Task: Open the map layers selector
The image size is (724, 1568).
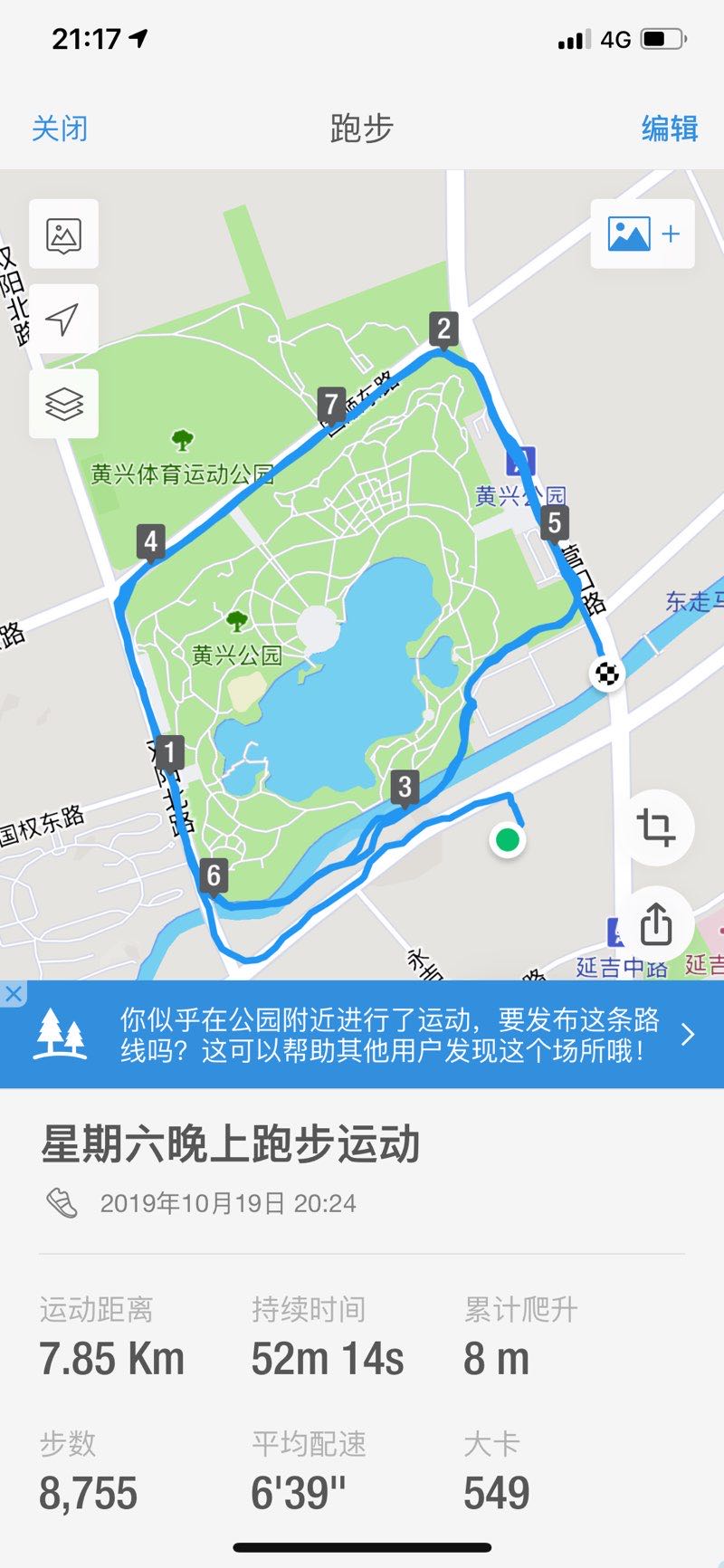Action: [x=63, y=404]
